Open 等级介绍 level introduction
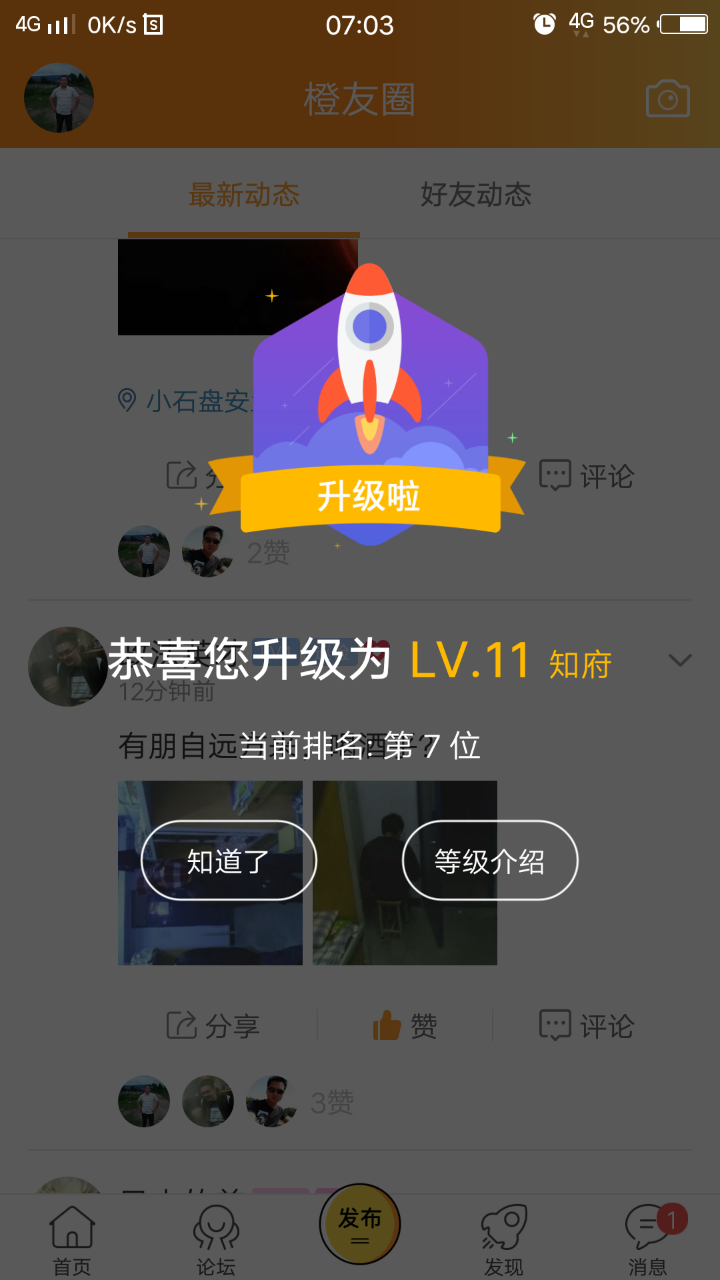The image size is (720, 1280). click(x=490, y=860)
